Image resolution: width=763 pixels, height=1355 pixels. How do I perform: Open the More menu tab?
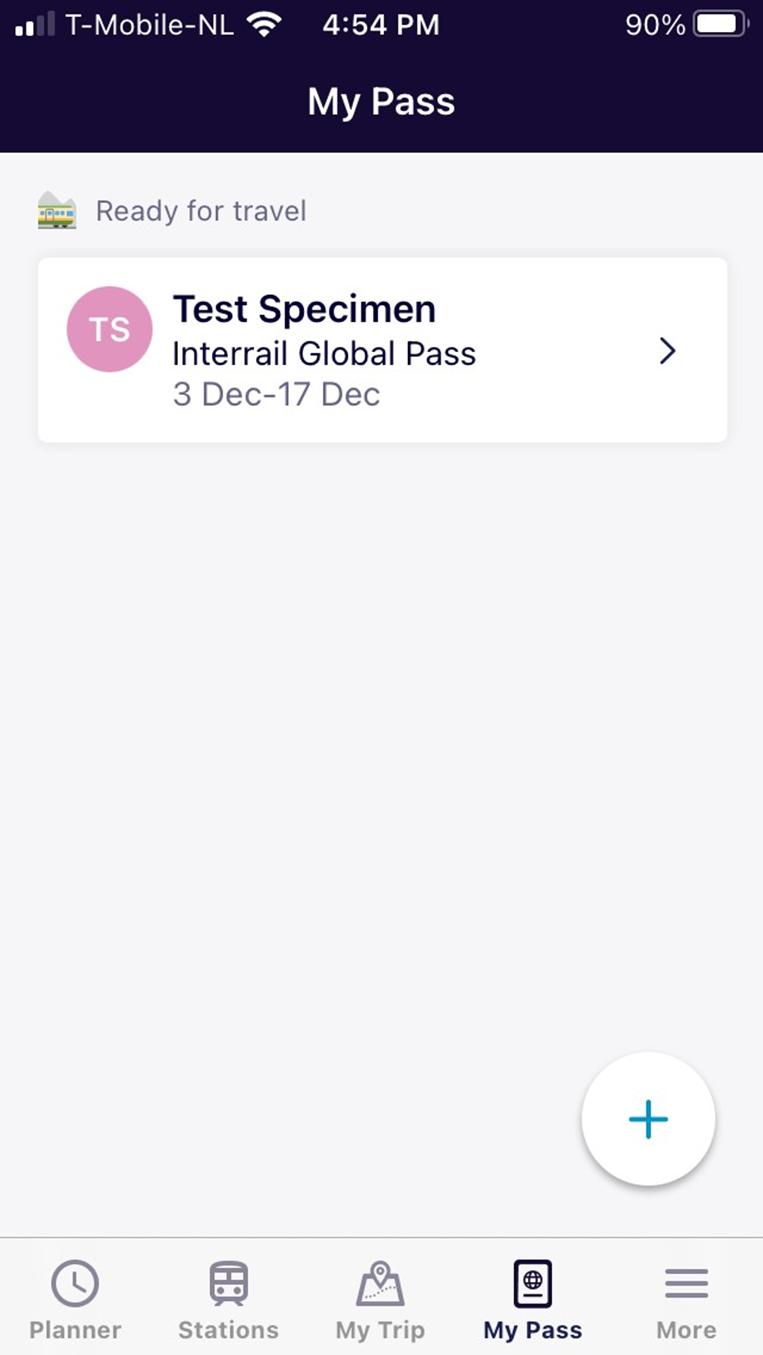coord(686,1300)
